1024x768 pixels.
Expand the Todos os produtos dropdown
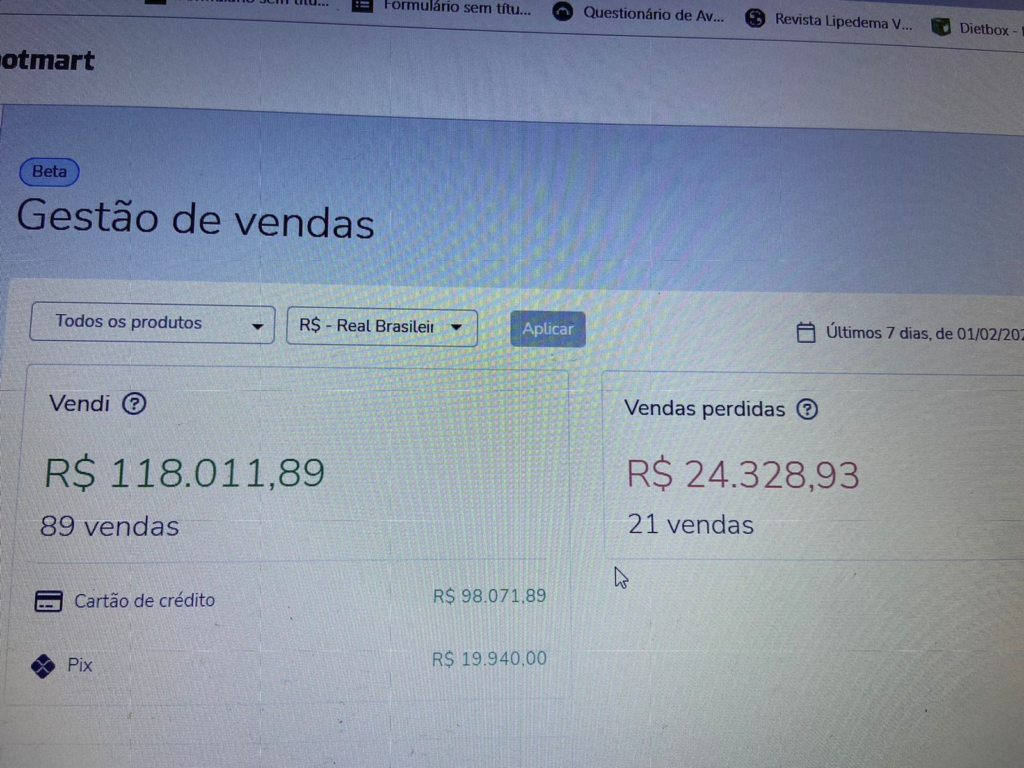click(x=152, y=324)
